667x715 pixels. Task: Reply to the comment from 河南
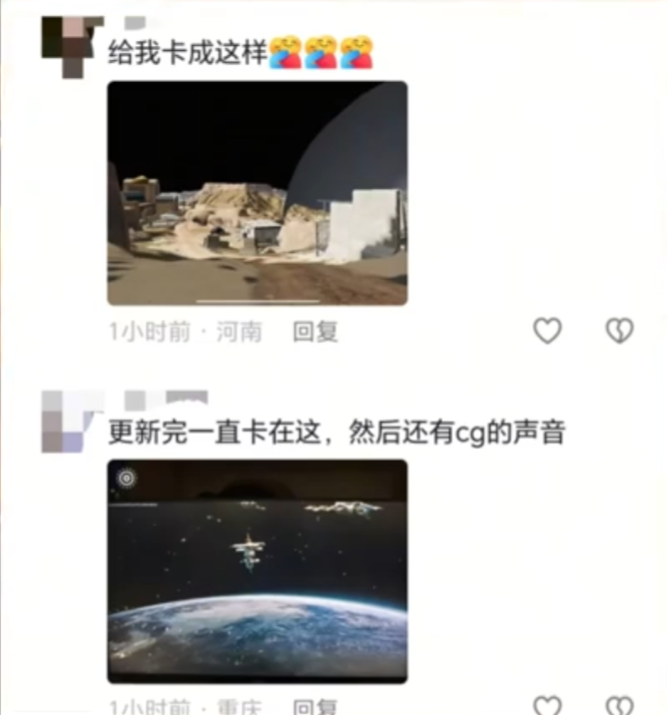click(315, 332)
